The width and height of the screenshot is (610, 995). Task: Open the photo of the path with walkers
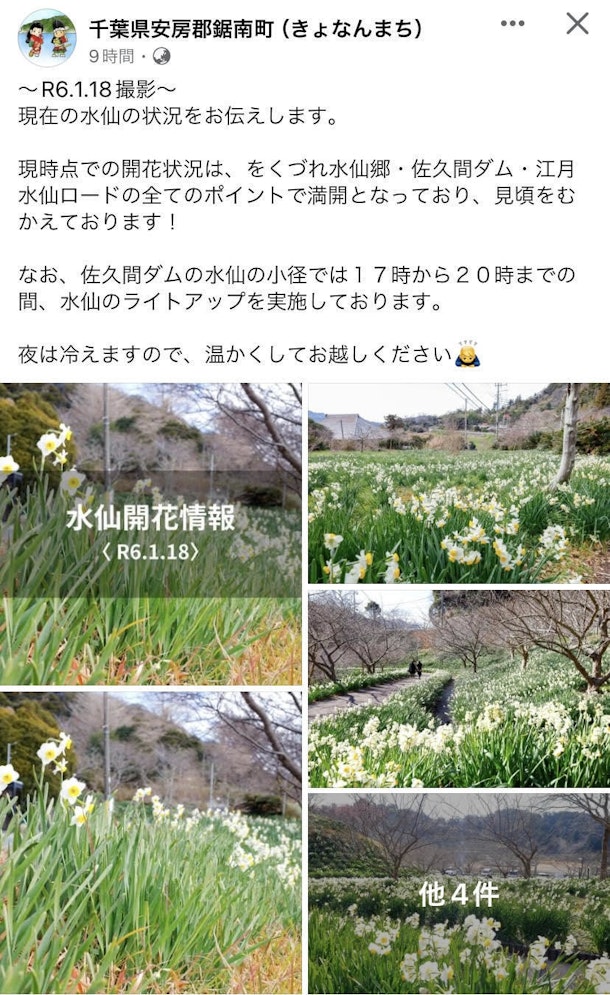tap(458, 688)
